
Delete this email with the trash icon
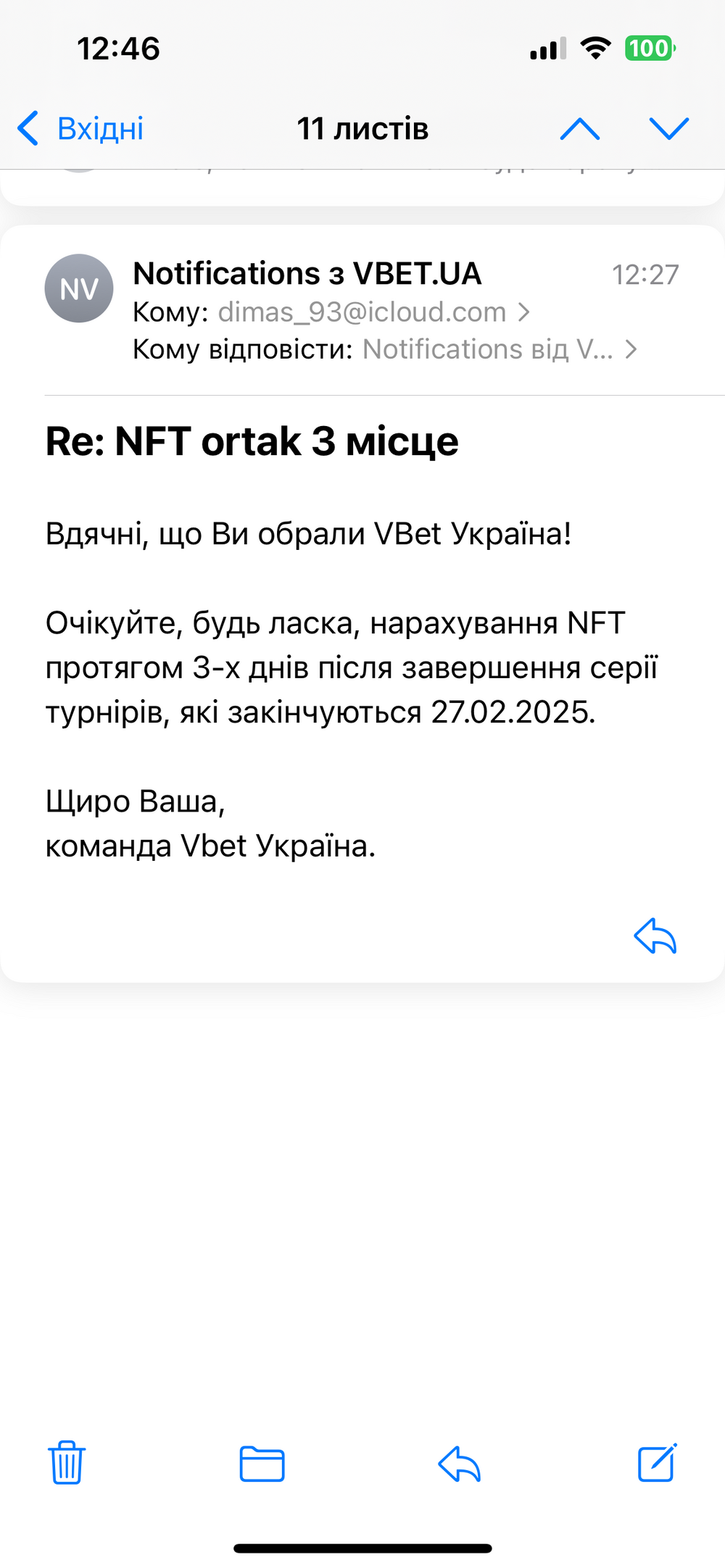67,1463
